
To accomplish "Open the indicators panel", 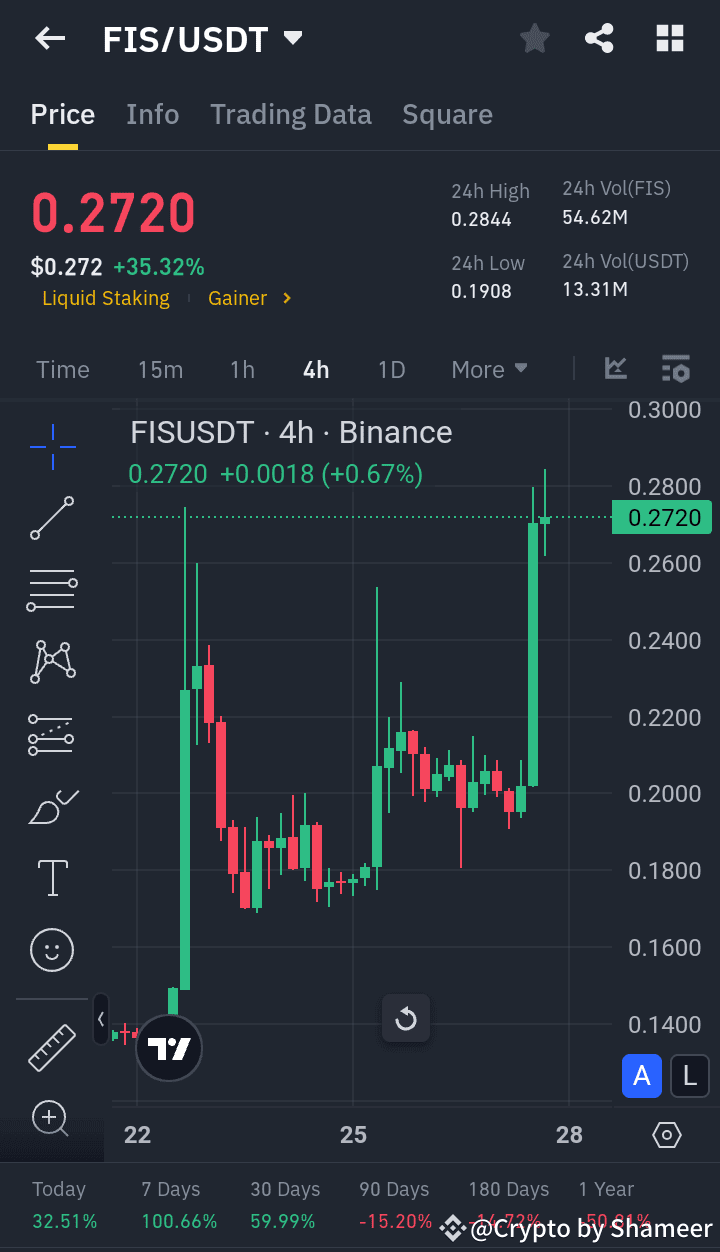I will click(615, 369).
